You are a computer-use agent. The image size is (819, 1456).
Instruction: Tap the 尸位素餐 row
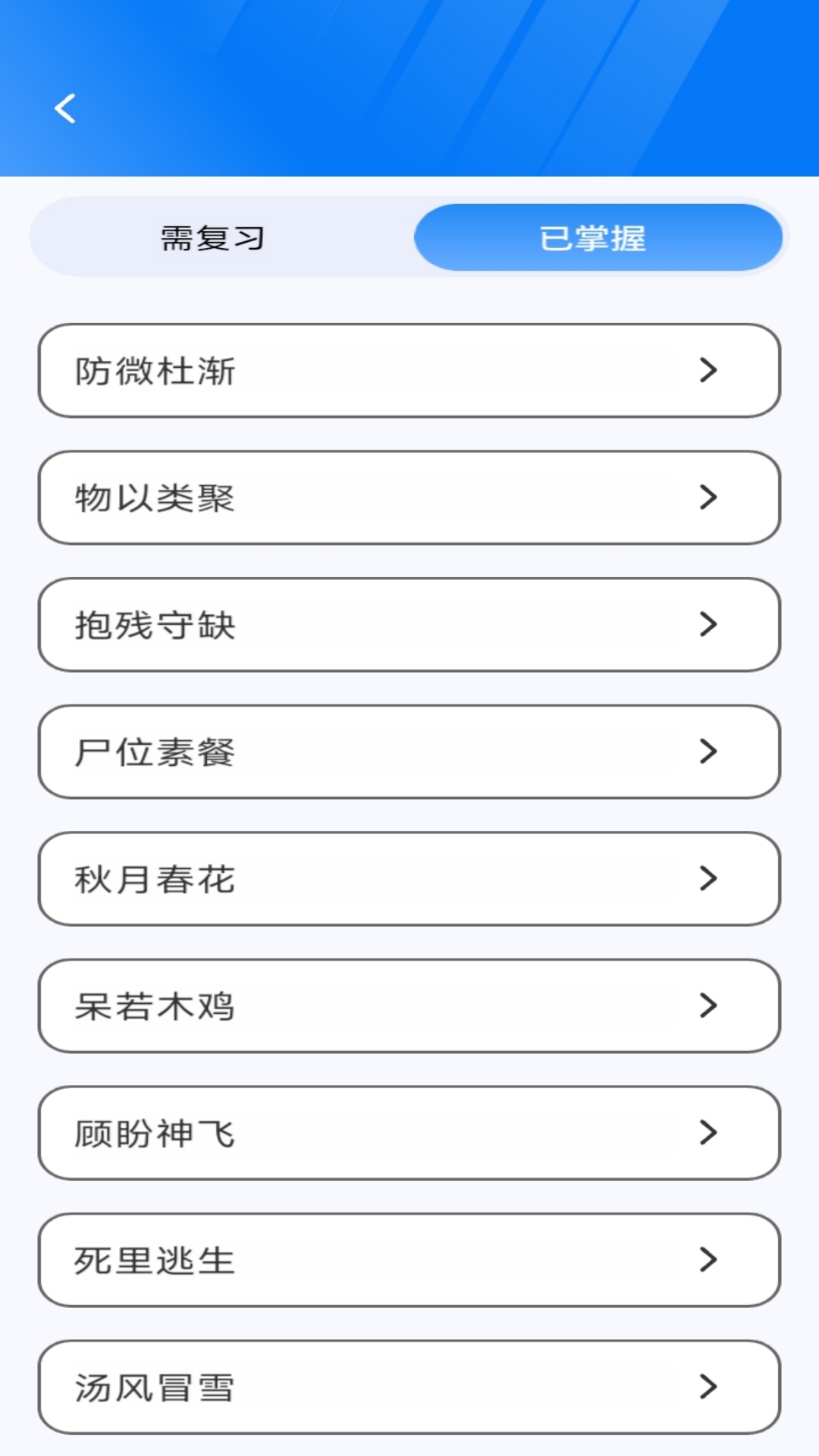[x=409, y=752]
